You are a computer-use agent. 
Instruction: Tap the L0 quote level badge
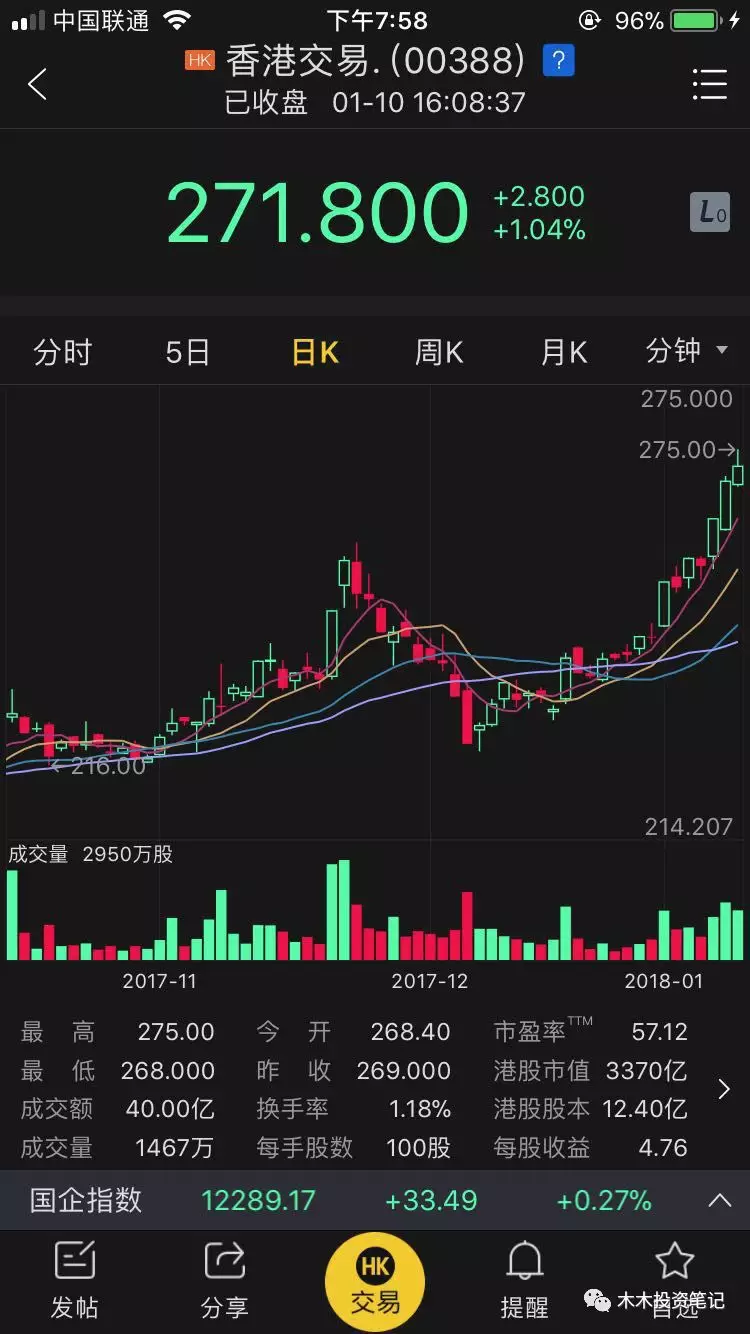(x=710, y=212)
